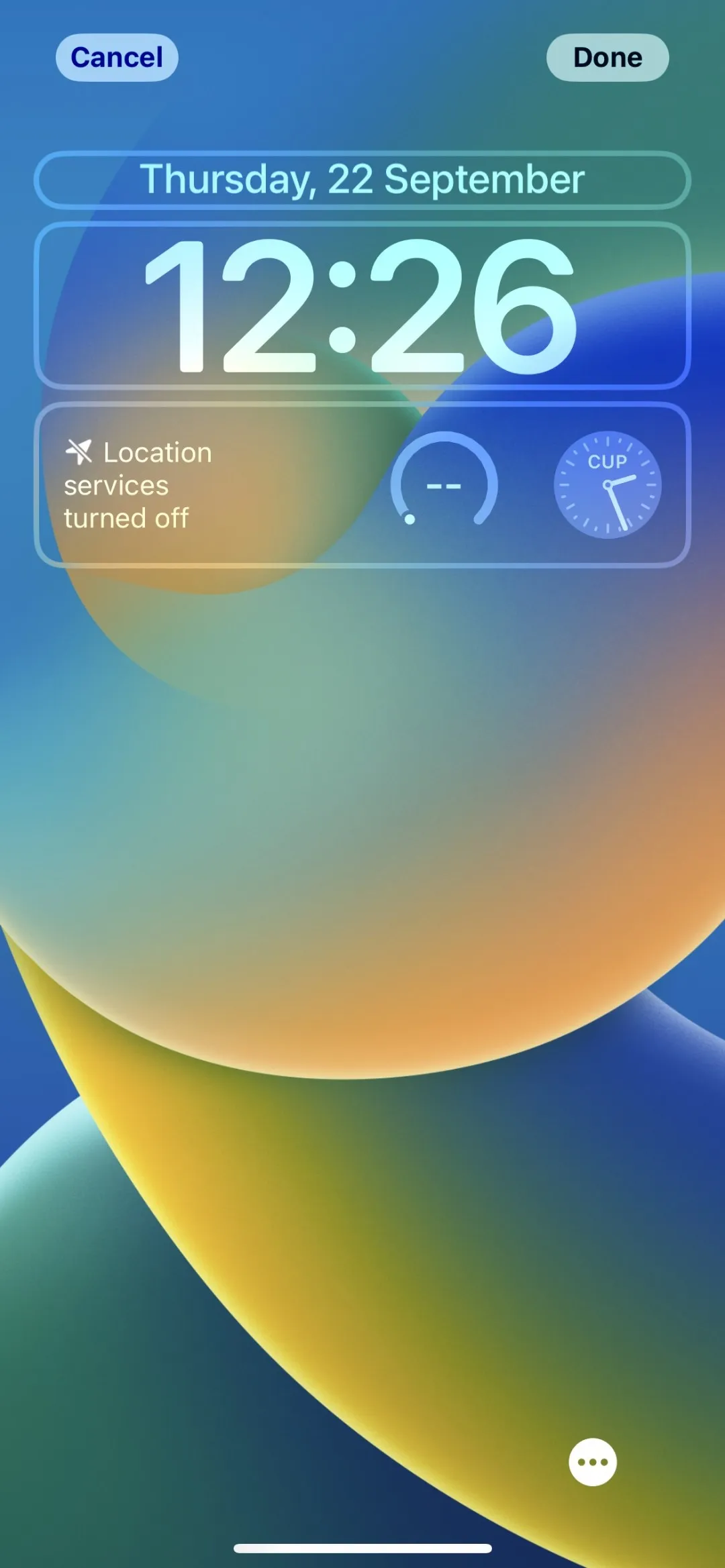Edit the date widget showing Thursday, 22 September
The image size is (725, 1568).
coord(362,180)
